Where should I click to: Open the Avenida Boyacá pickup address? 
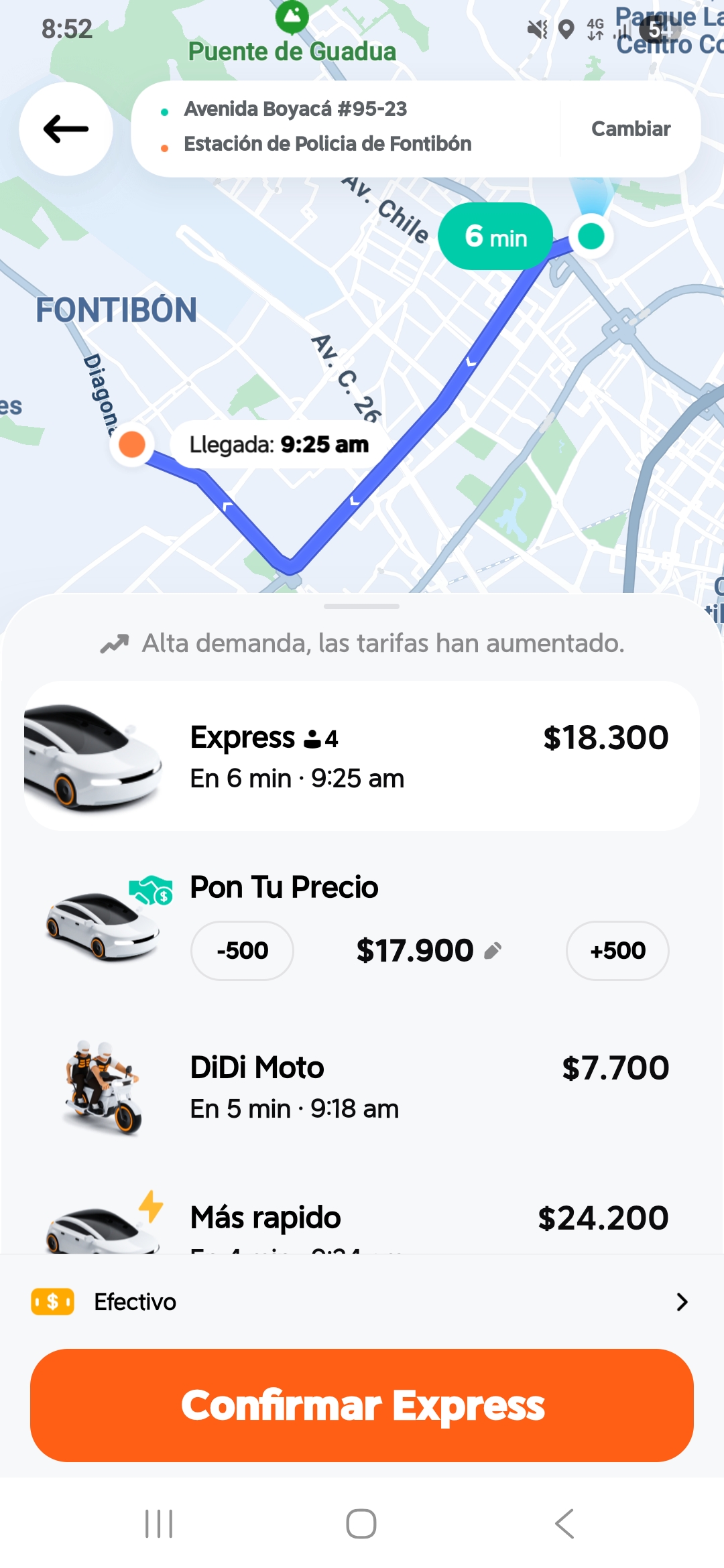(296, 109)
